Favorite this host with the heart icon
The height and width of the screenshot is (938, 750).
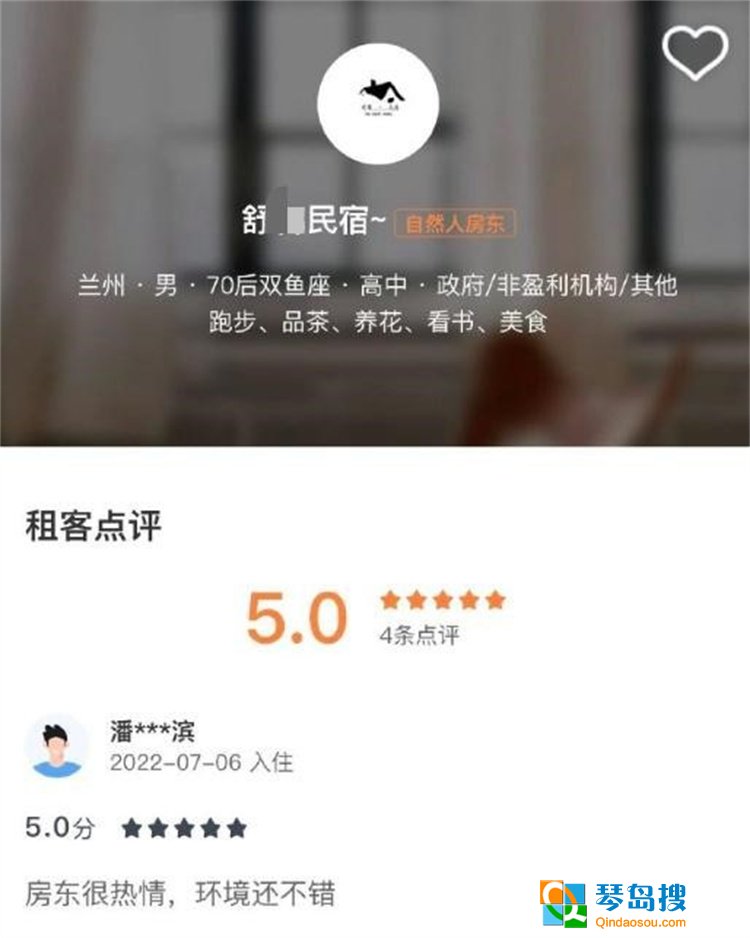(x=696, y=53)
